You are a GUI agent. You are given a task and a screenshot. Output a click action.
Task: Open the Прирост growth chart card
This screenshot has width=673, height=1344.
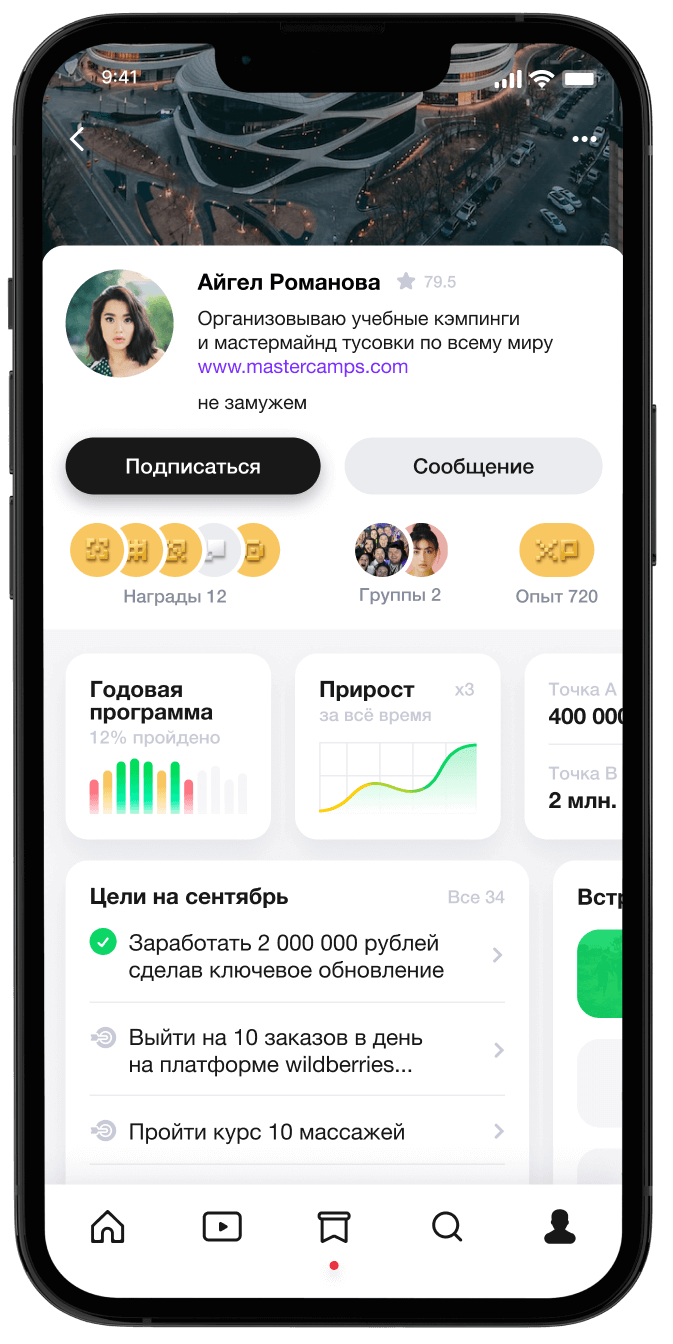(398, 746)
